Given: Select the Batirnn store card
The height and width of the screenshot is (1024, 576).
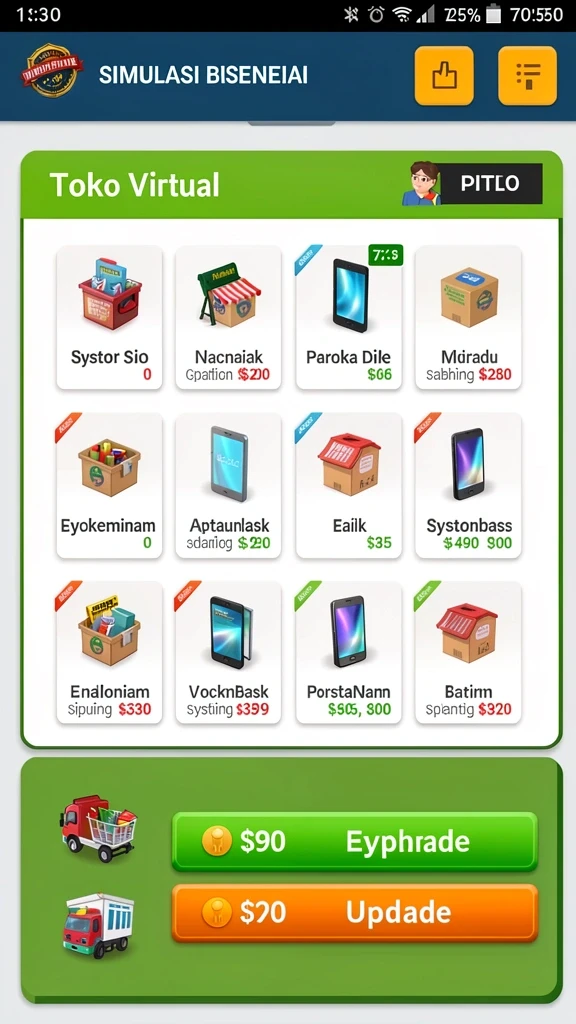Looking at the screenshot, I should [x=468, y=652].
